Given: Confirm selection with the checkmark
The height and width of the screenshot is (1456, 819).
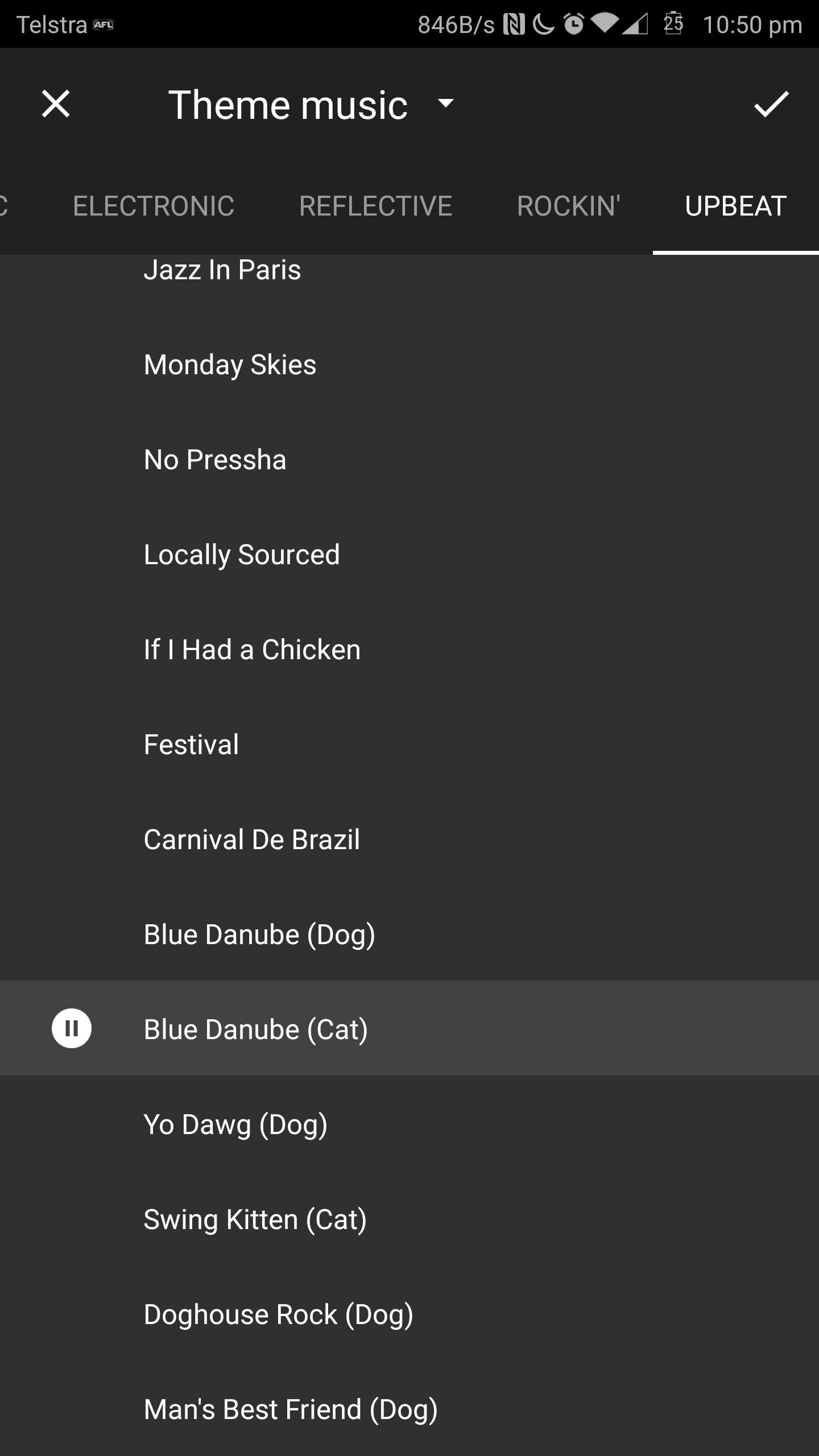Looking at the screenshot, I should [x=771, y=104].
